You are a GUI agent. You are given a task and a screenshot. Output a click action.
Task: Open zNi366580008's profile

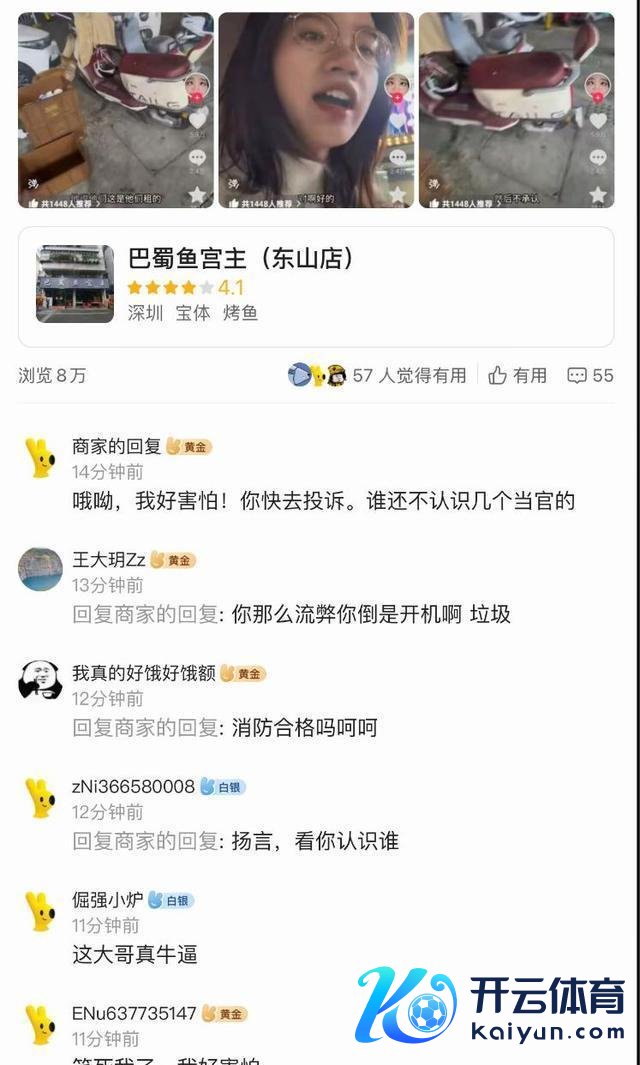(40, 797)
